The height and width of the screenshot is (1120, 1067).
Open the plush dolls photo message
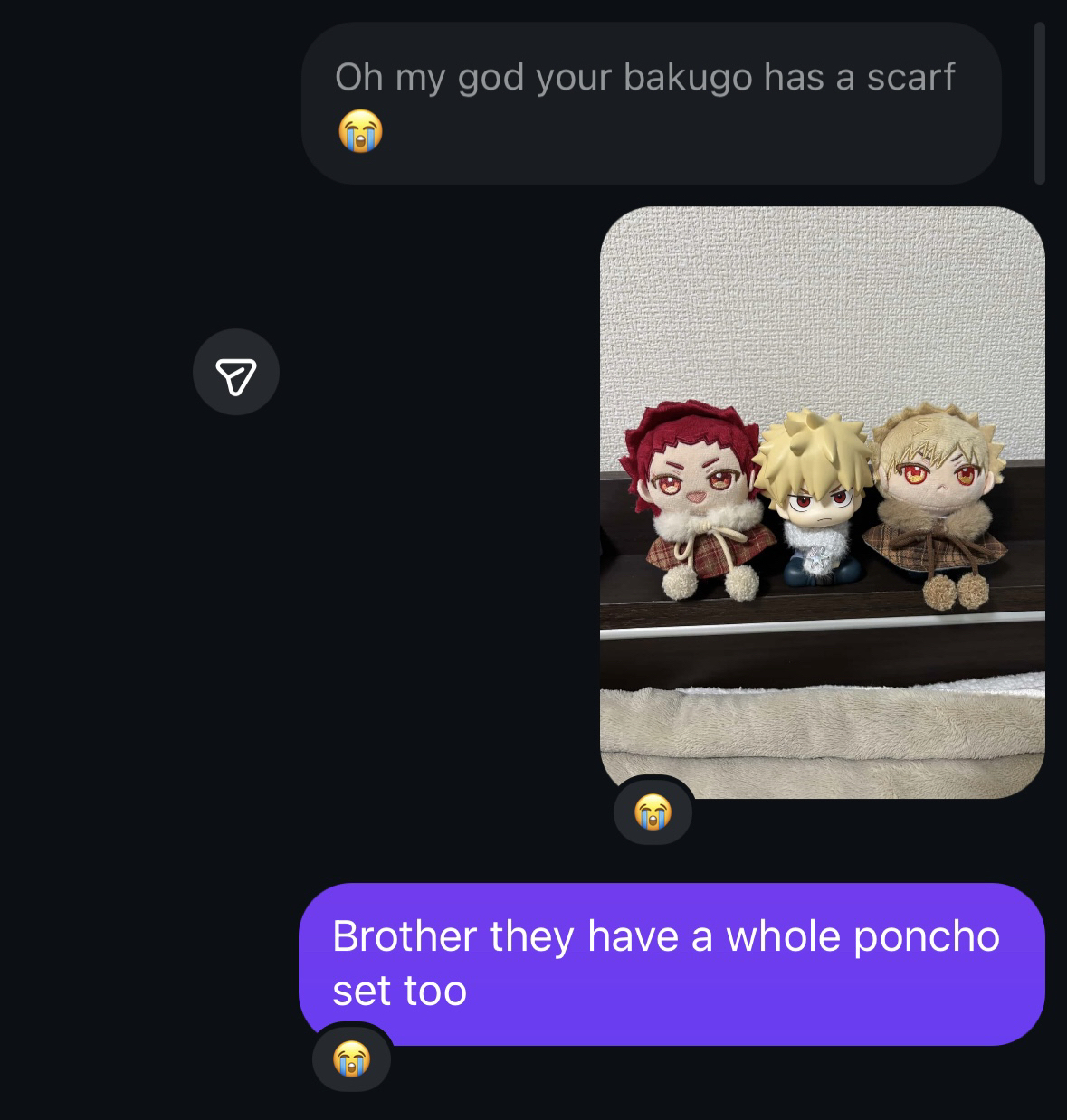click(x=822, y=502)
